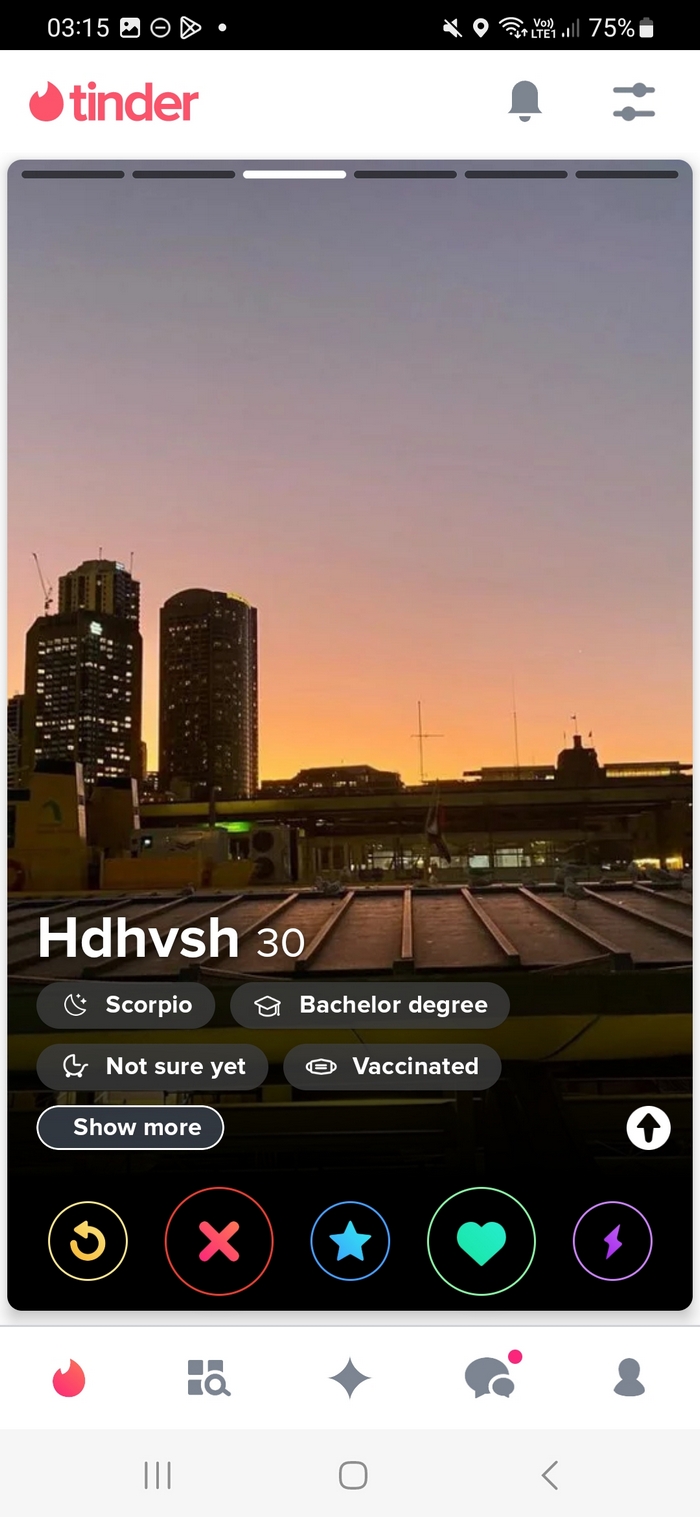Open the Tinder Gold sparkle tab
This screenshot has height=1517, width=700.
[350, 1378]
